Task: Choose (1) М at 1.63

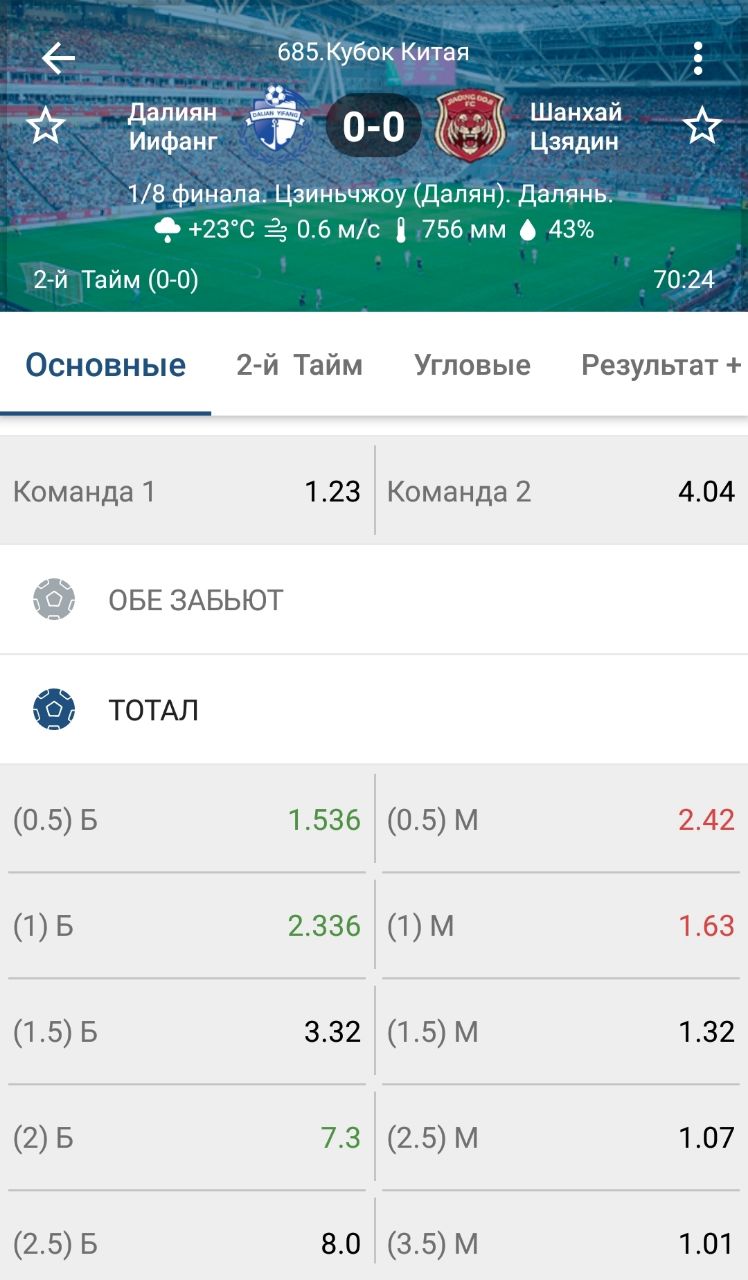Action: coord(562,926)
